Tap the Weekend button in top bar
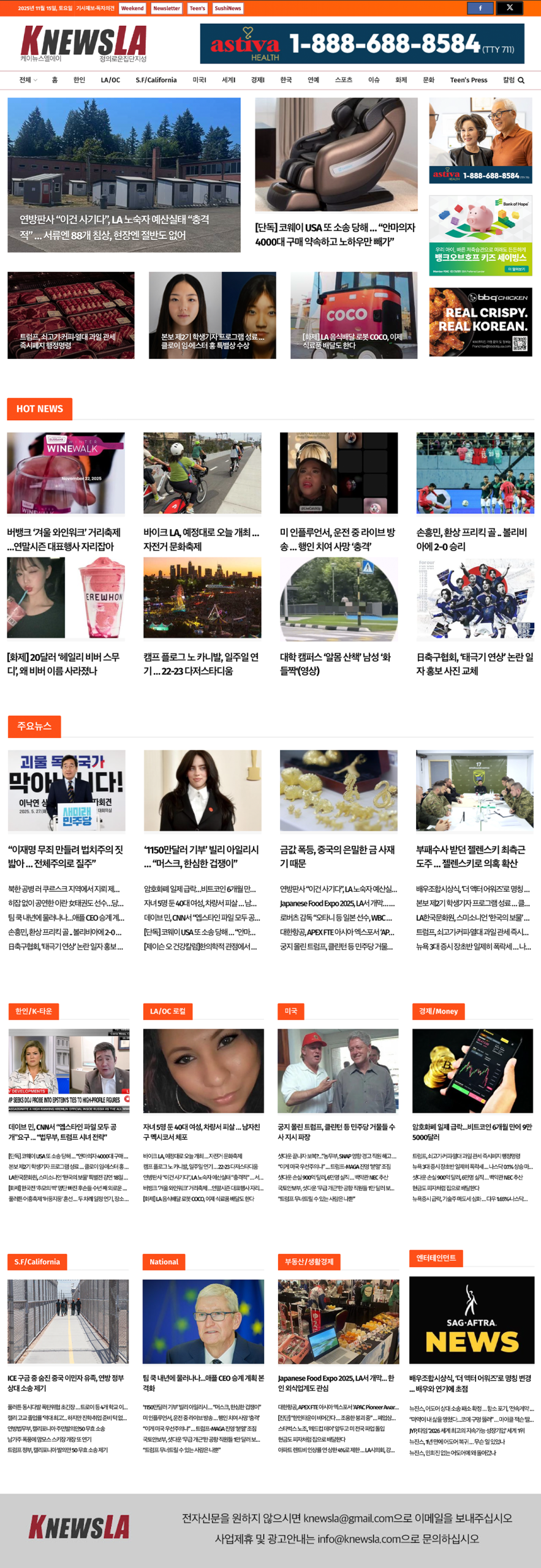This screenshot has width=541, height=1568. [x=132, y=8]
